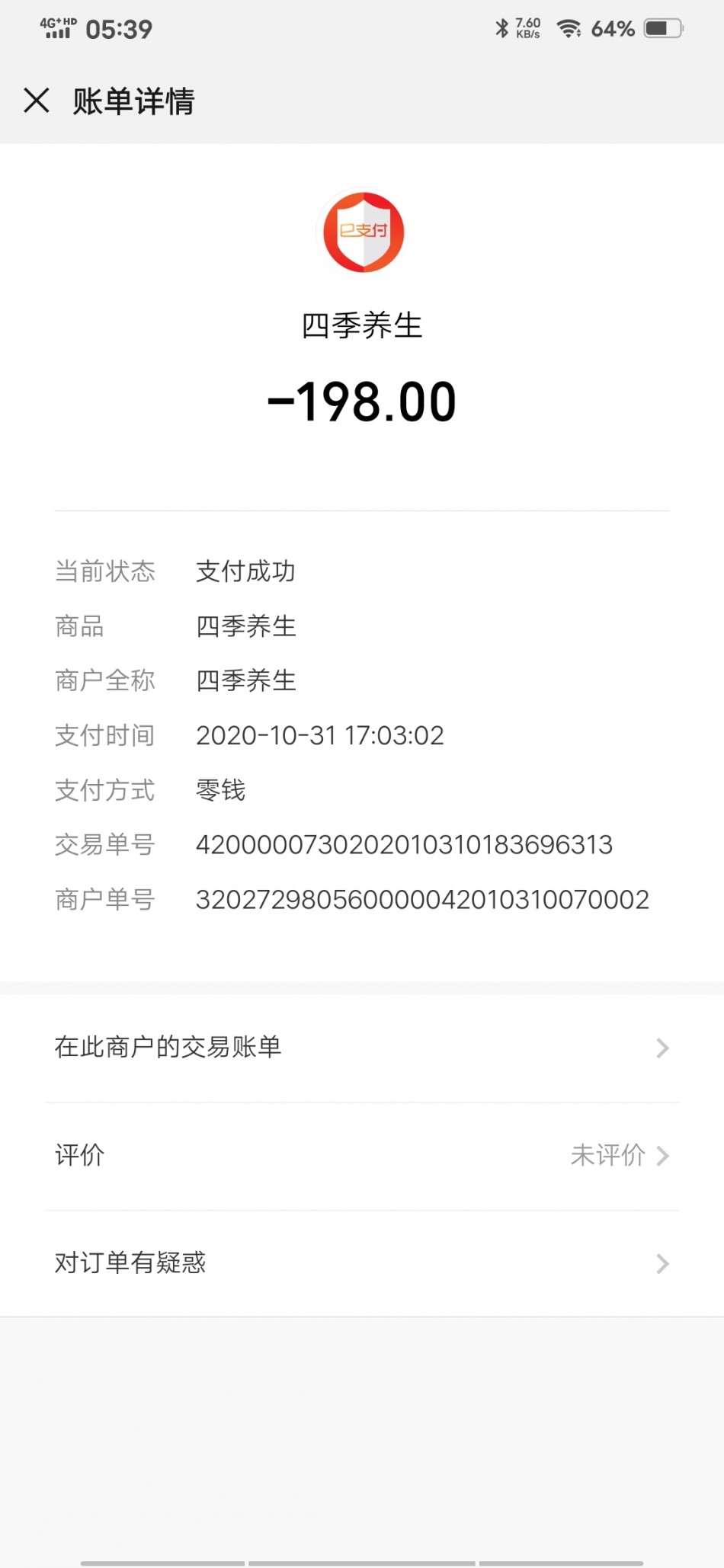The height and width of the screenshot is (1568, 724).
Task: Open the 评价 rating row
Action: point(361,1155)
